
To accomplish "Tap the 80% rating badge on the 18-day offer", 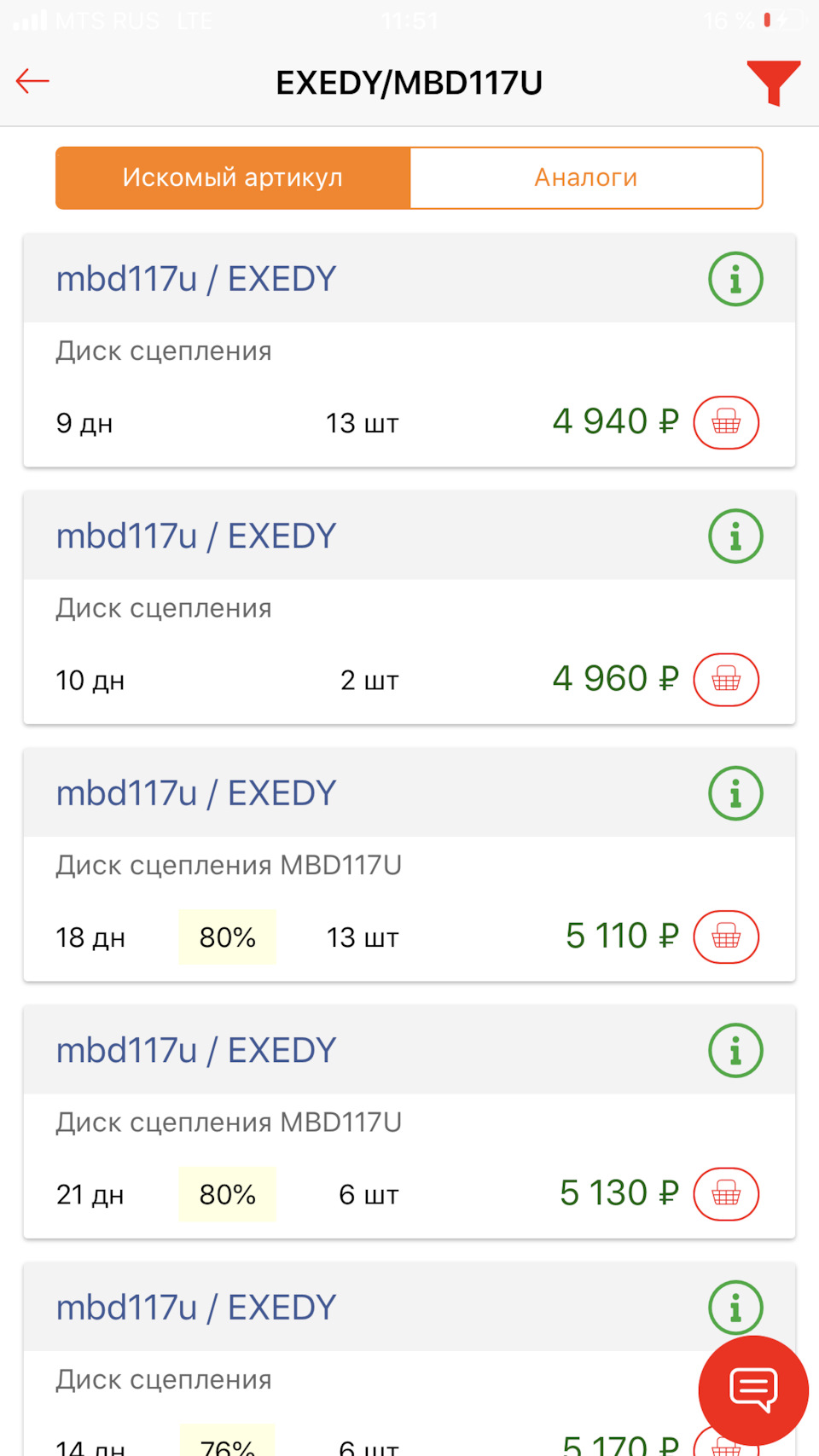I will [226, 937].
